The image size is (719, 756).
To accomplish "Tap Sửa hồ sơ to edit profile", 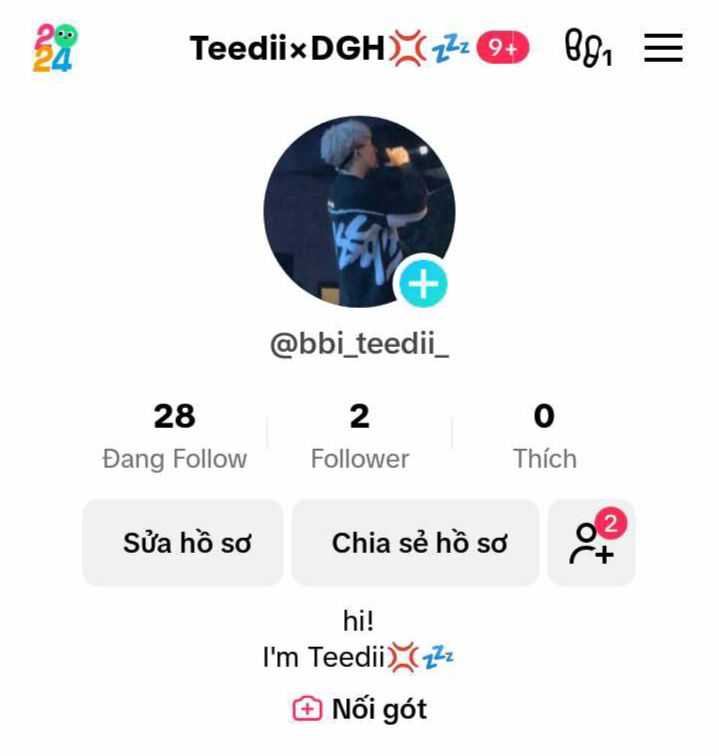I will click(x=183, y=542).
